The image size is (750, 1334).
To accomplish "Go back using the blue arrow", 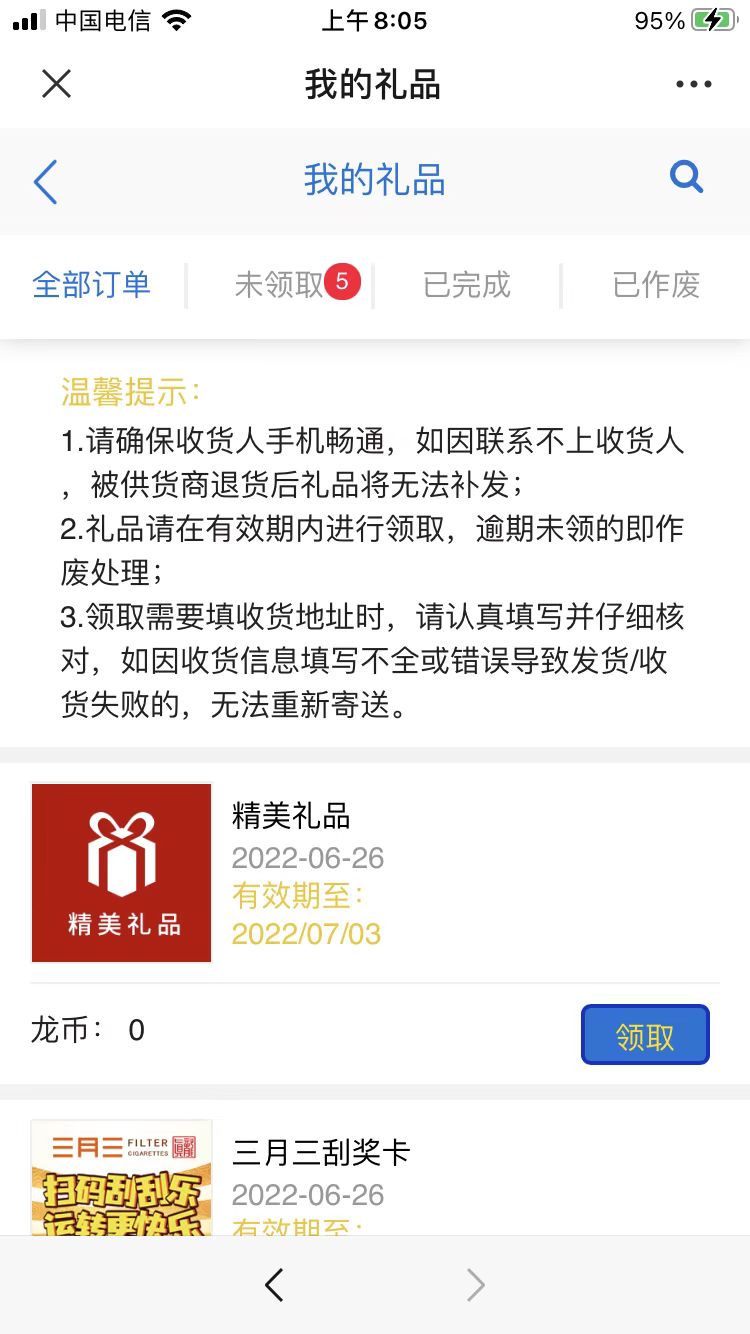I will [45, 182].
